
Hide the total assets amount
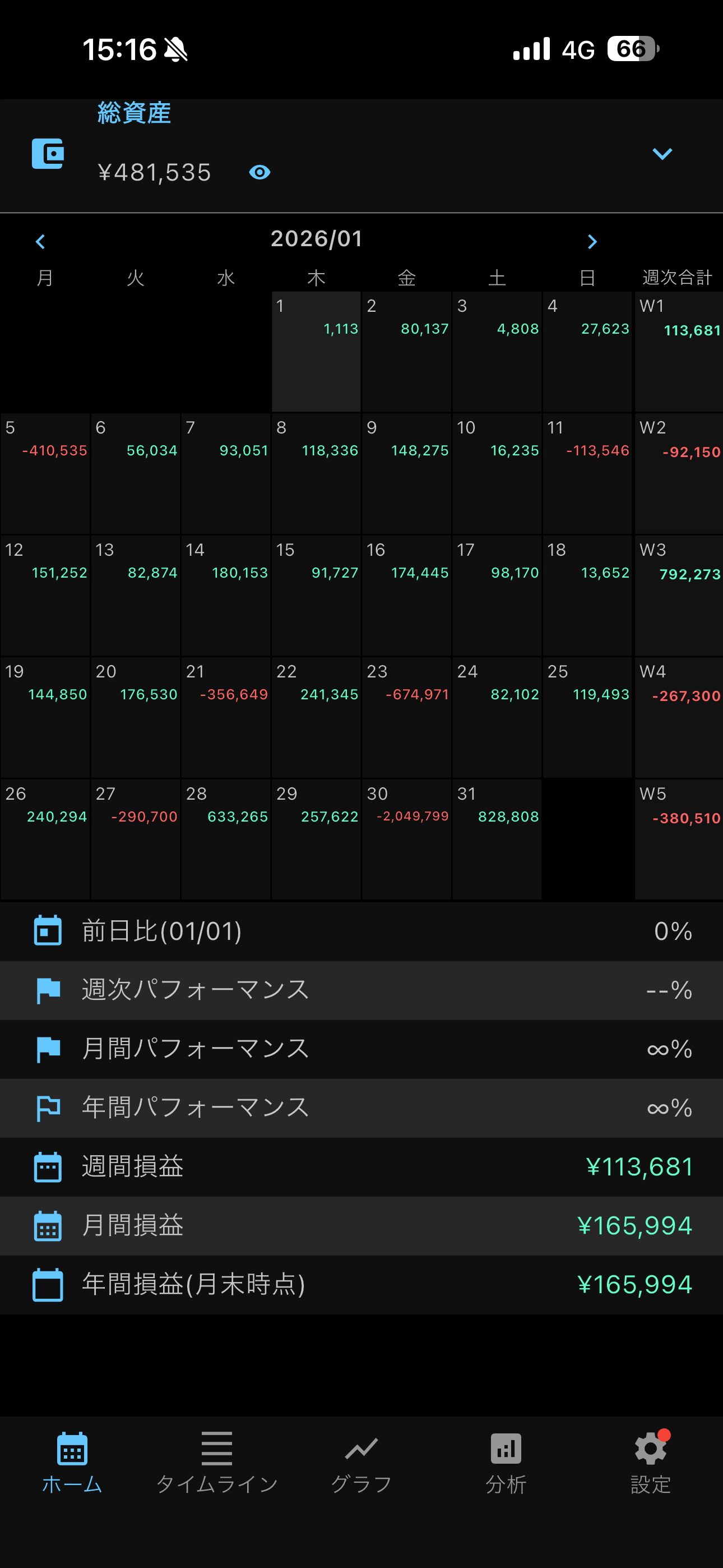click(x=260, y=173)
